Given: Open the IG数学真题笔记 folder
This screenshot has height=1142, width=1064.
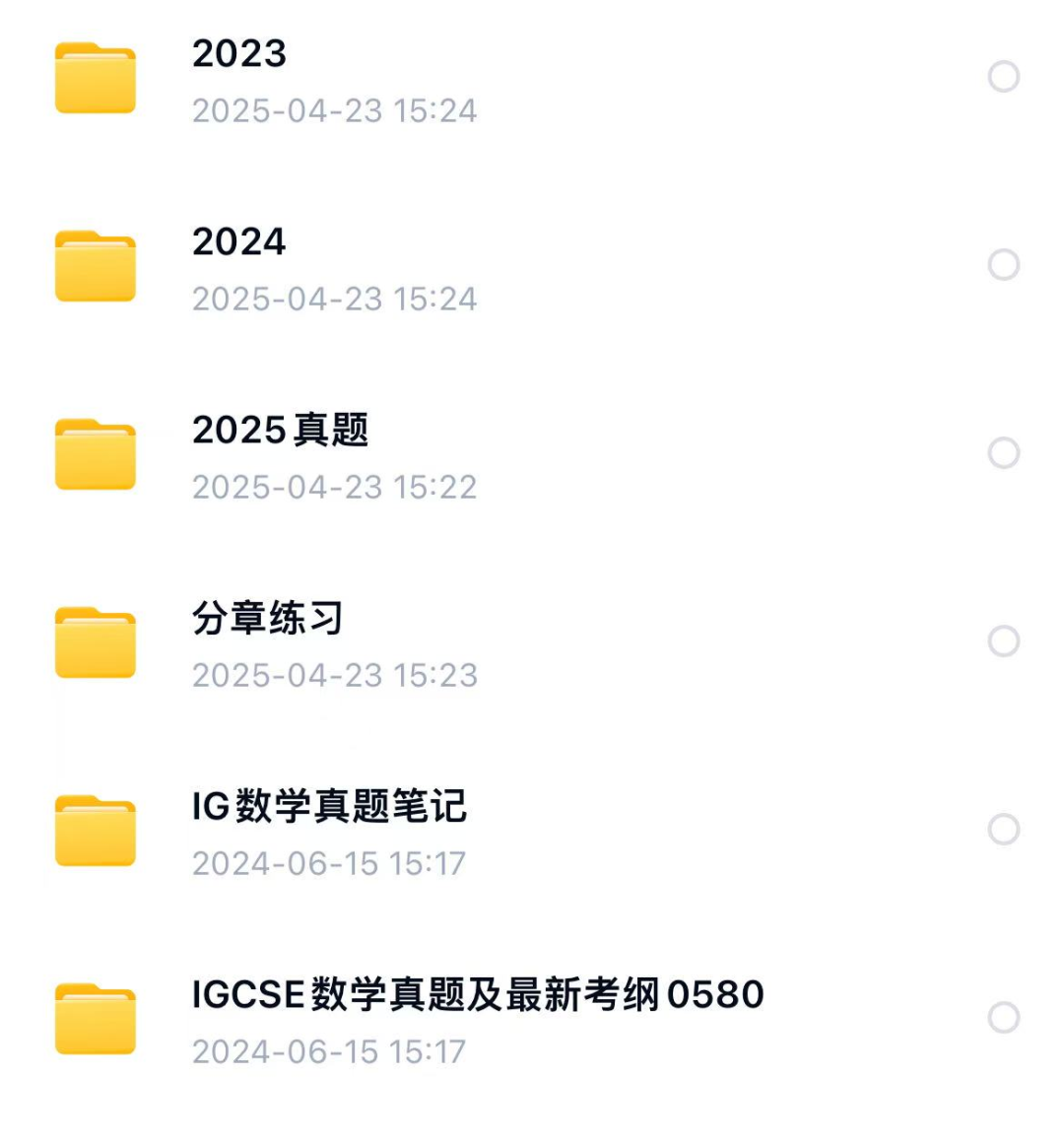Looking at the screenshot, I should click(x=329, y=807).
